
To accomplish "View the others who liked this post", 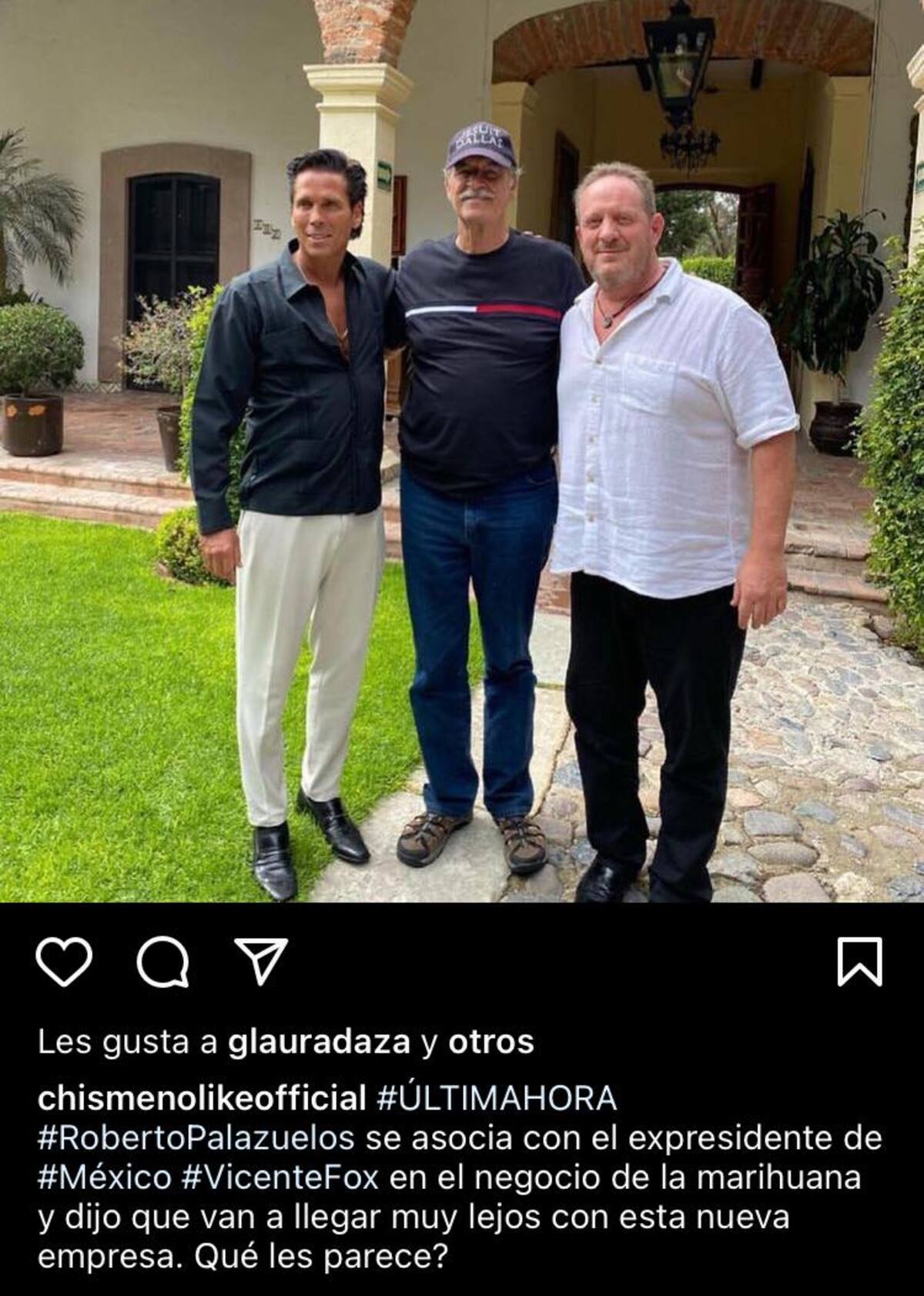I will click(x=491, y=1043).
